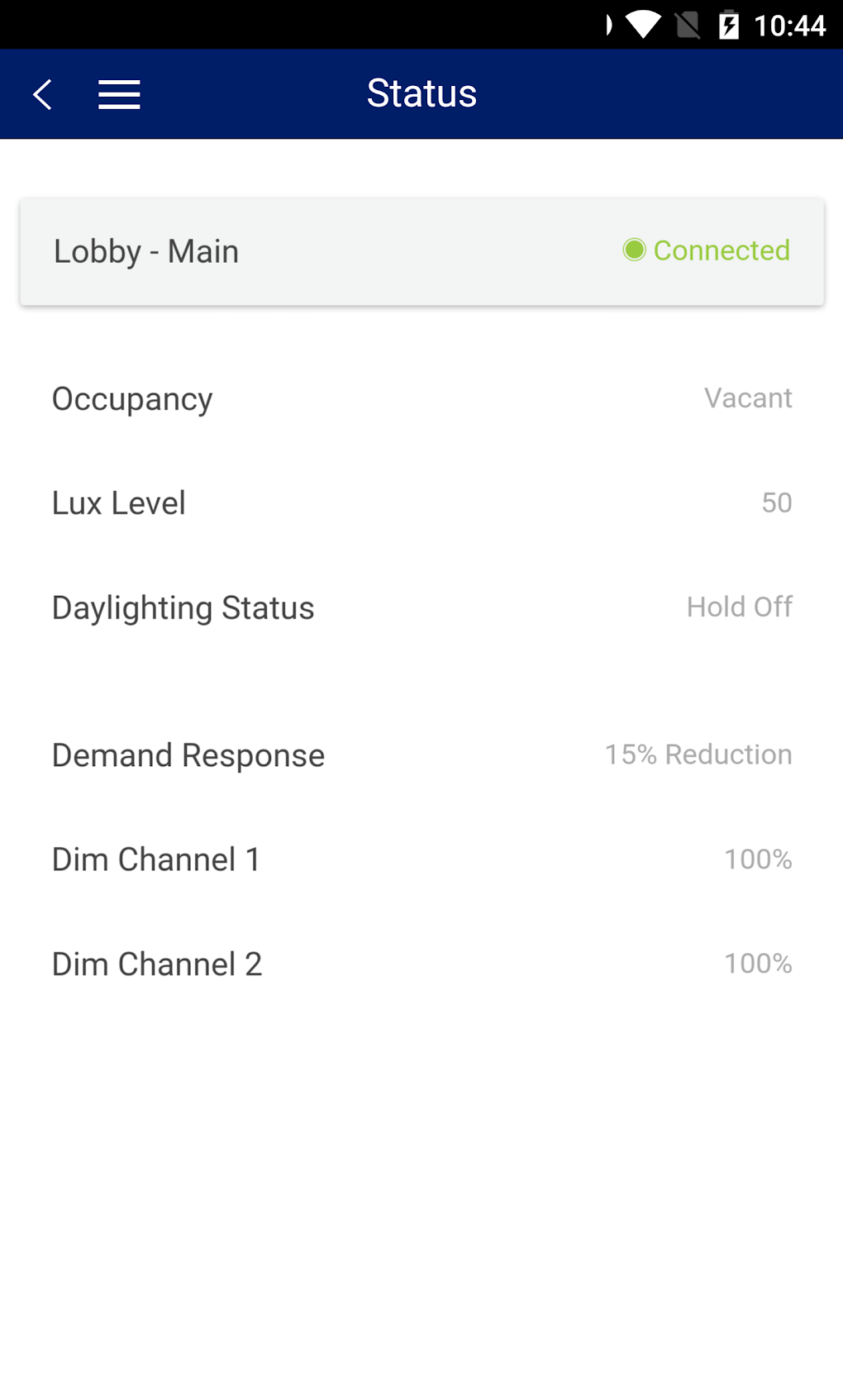843x1400 pixels.
Task: Open the hamburger menu
Action: pos(119,94)
